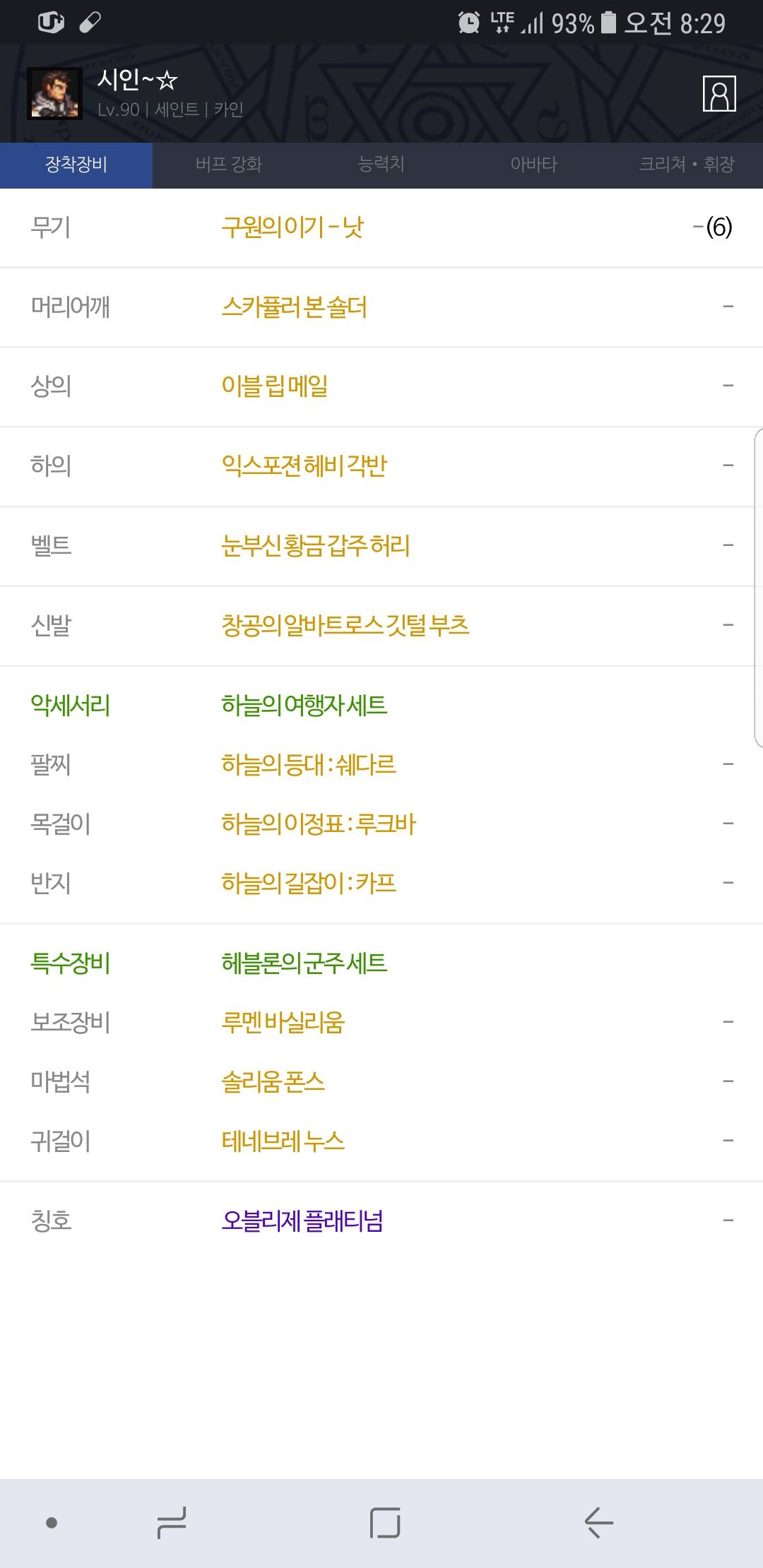
Task: Switch to the 버프 강화 tab
Action: pyautogui.click(x=229, y=165)
